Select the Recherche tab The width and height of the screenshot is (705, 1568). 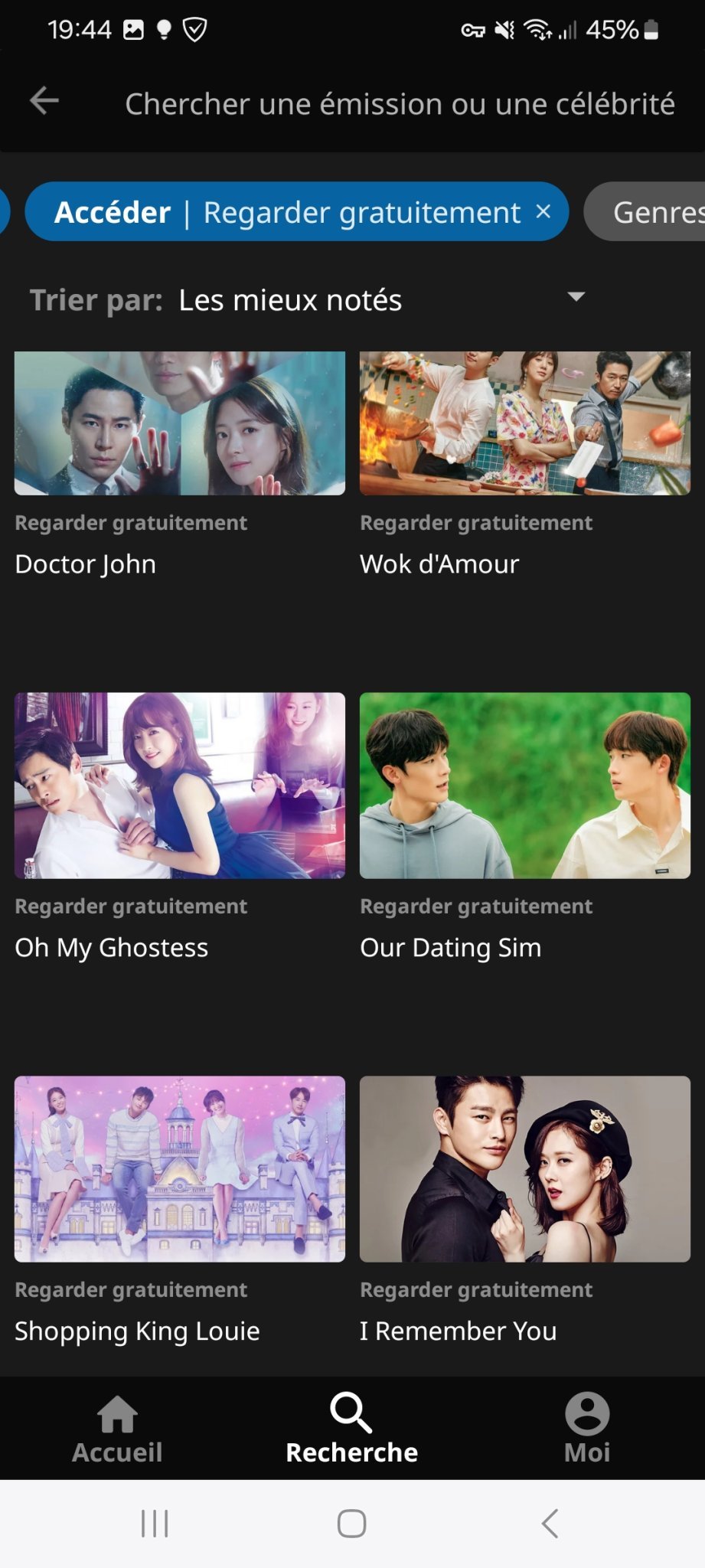coord(351,1429)
